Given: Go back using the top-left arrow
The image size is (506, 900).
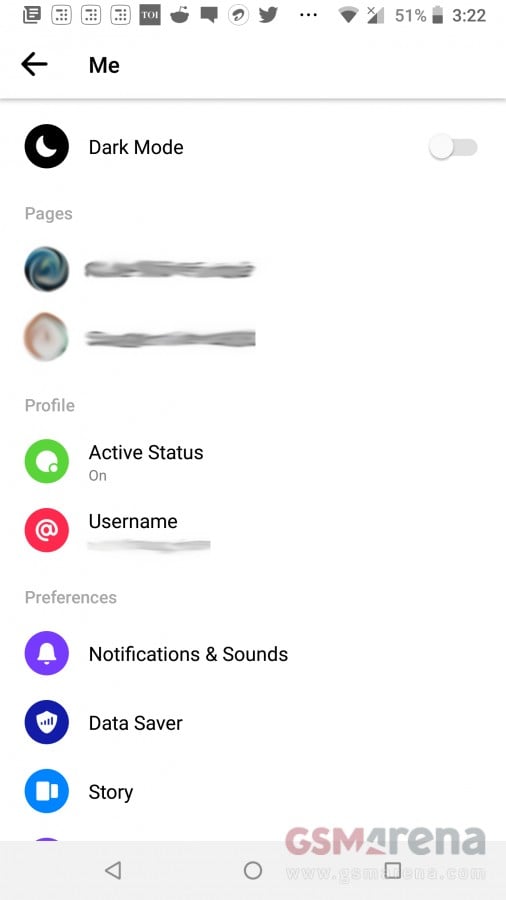Looking at the screenshot, I should [x=34, y=64].
